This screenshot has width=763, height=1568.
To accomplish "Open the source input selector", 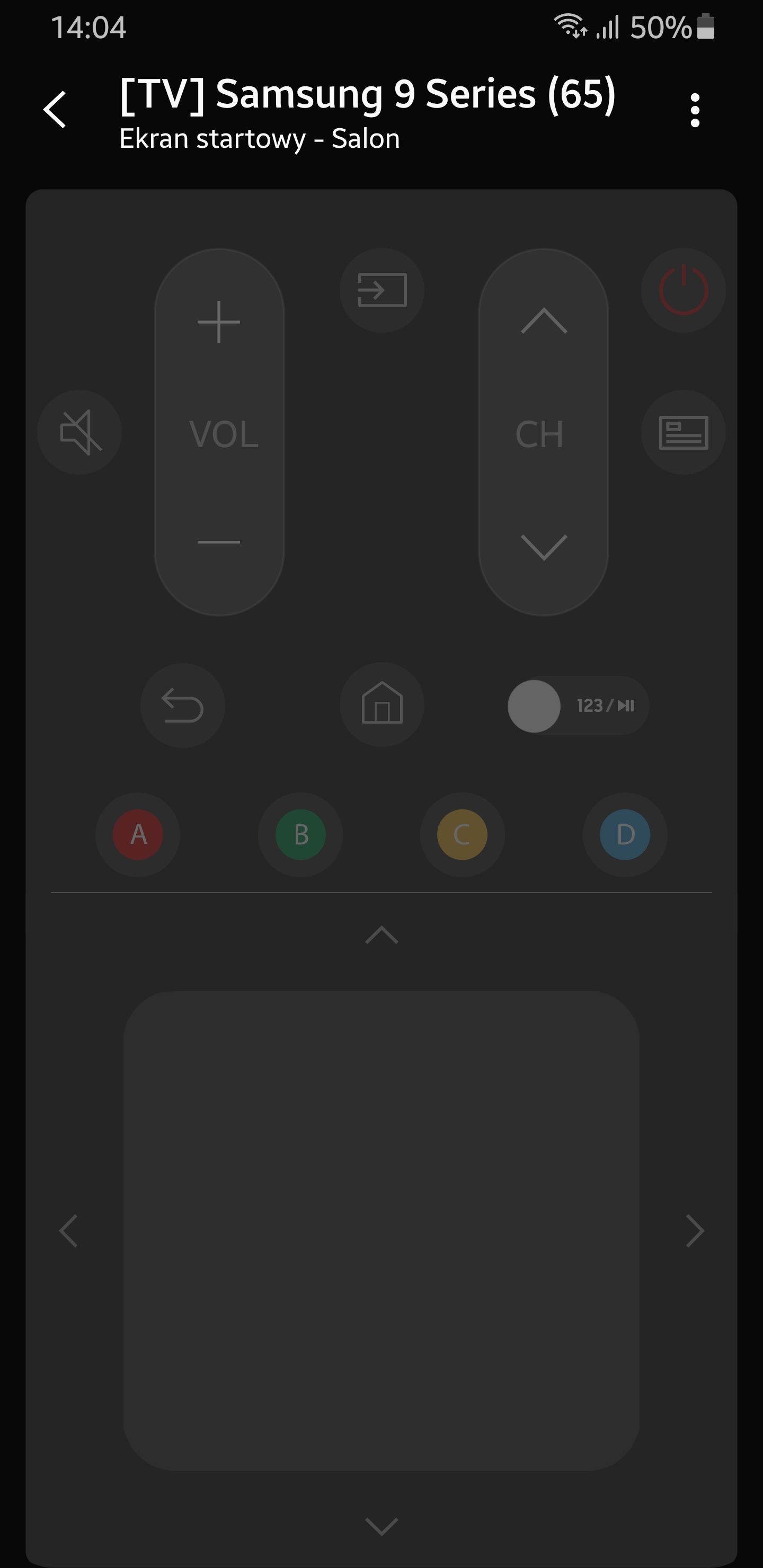I will pos(382,290).
